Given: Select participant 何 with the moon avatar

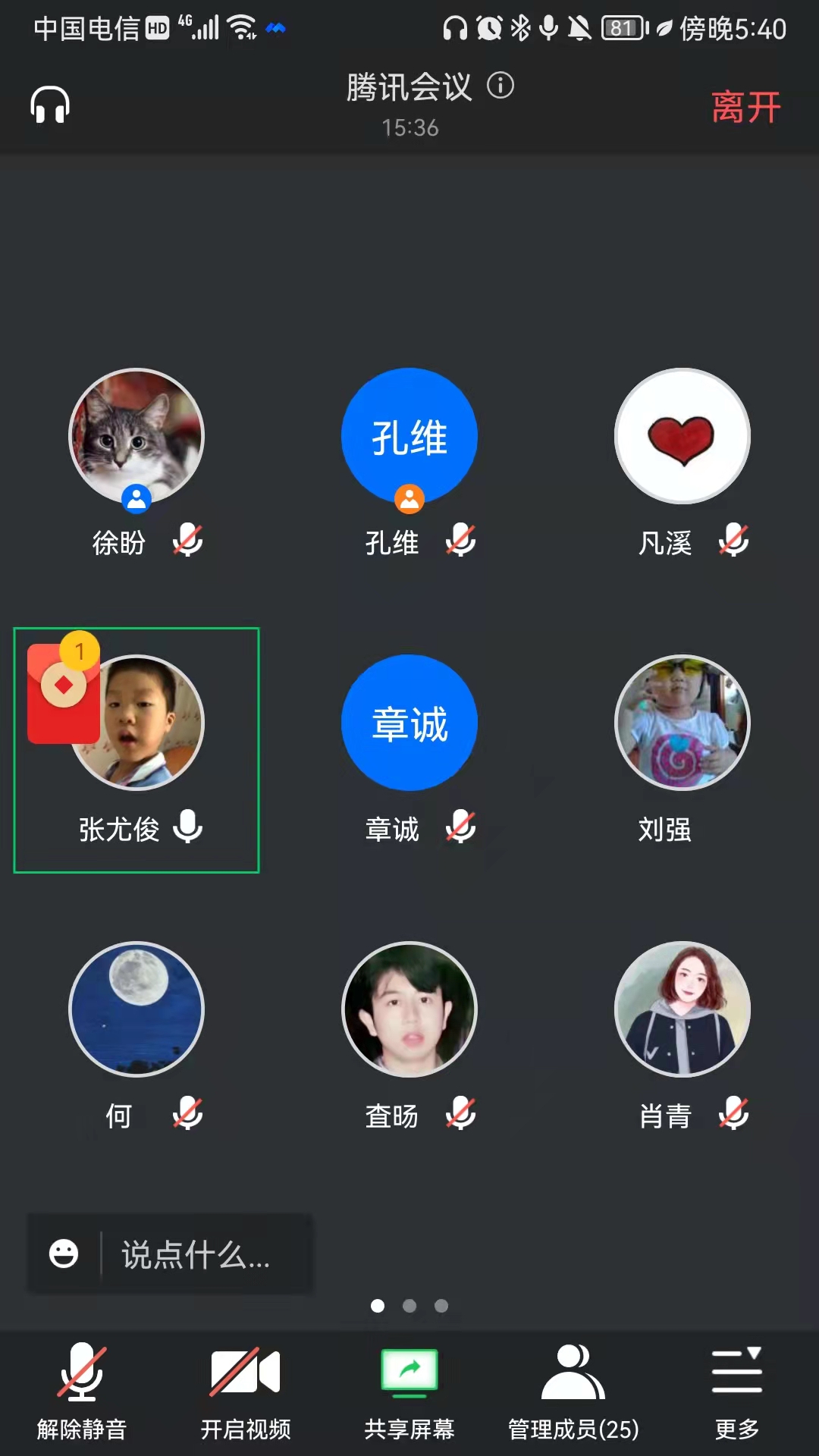Looking at the screenshot, I should 136,1009.
